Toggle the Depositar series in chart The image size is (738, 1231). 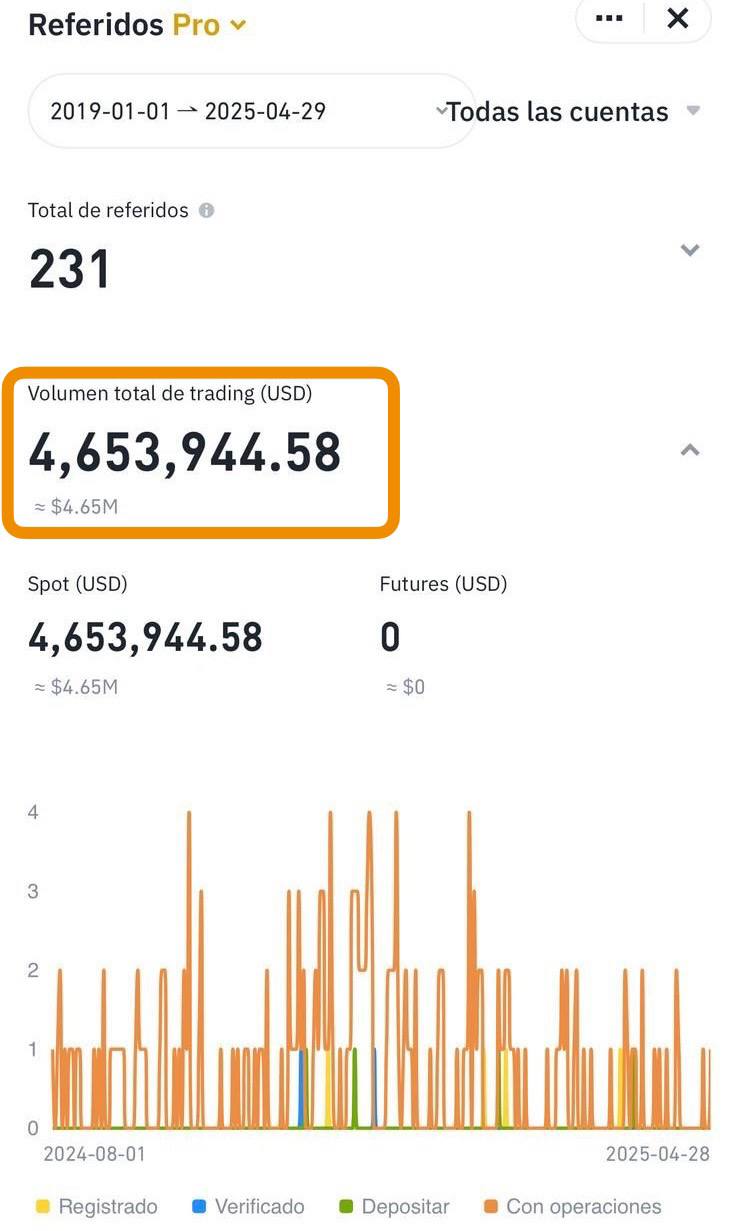click(x=394, y=1206)
